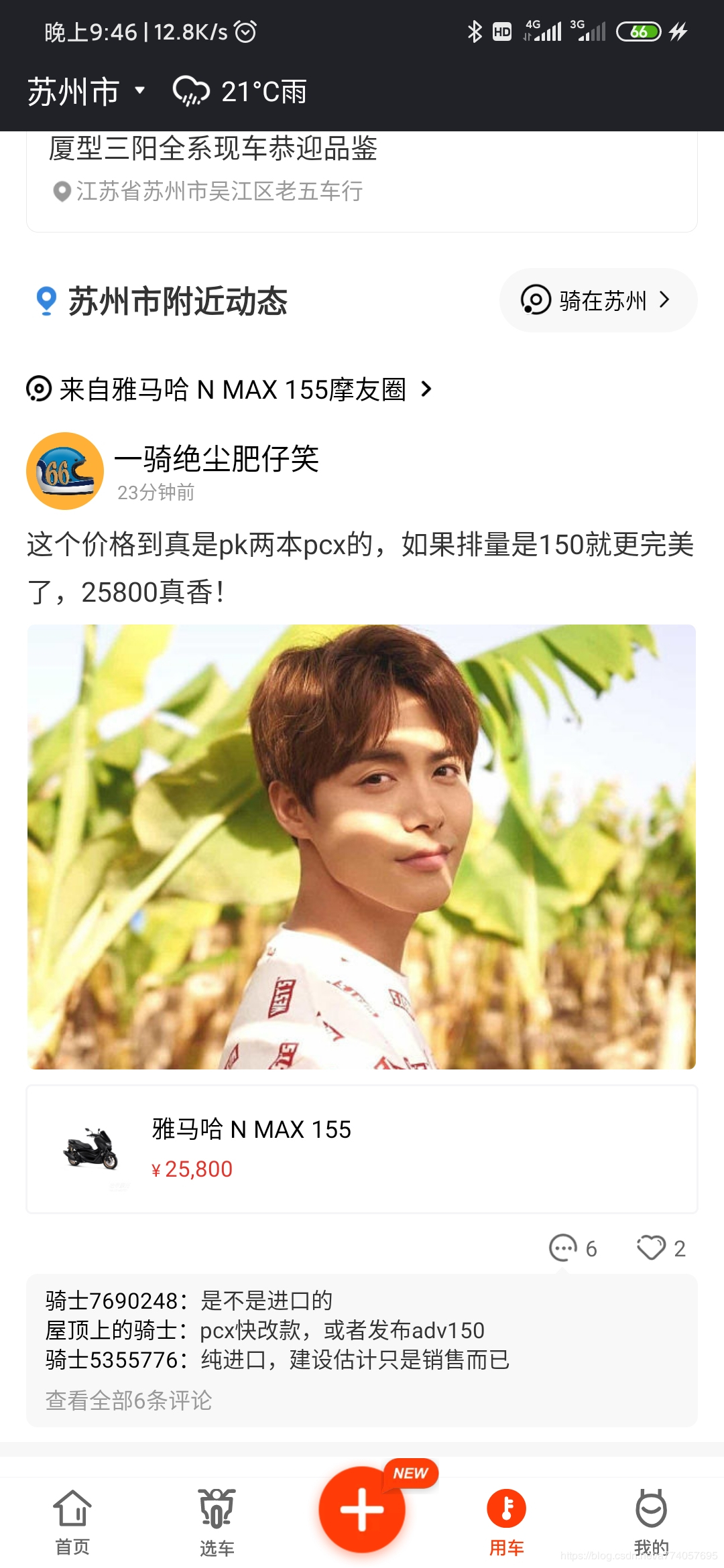
Task: Open the post's photo in full view
Action: pos(362,846)
